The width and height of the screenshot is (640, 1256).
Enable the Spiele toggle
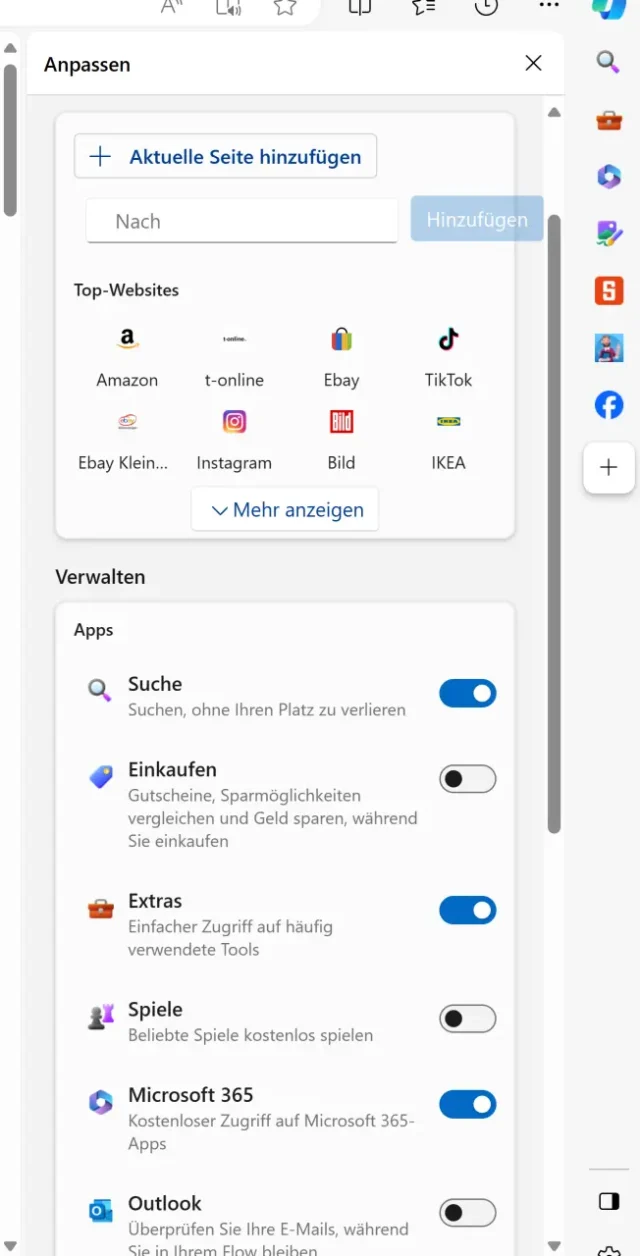[x=467, y=1019]
